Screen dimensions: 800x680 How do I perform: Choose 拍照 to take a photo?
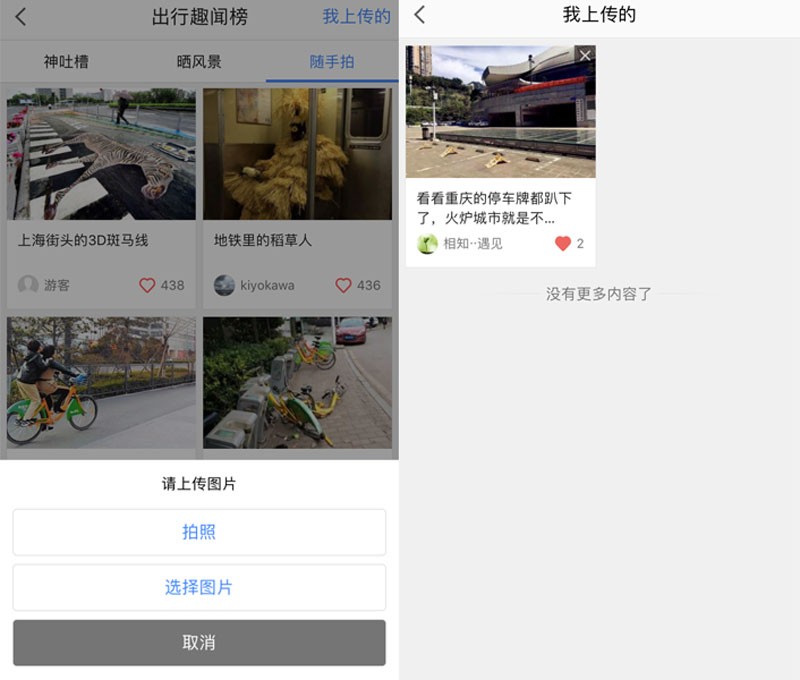pos(199,532)
